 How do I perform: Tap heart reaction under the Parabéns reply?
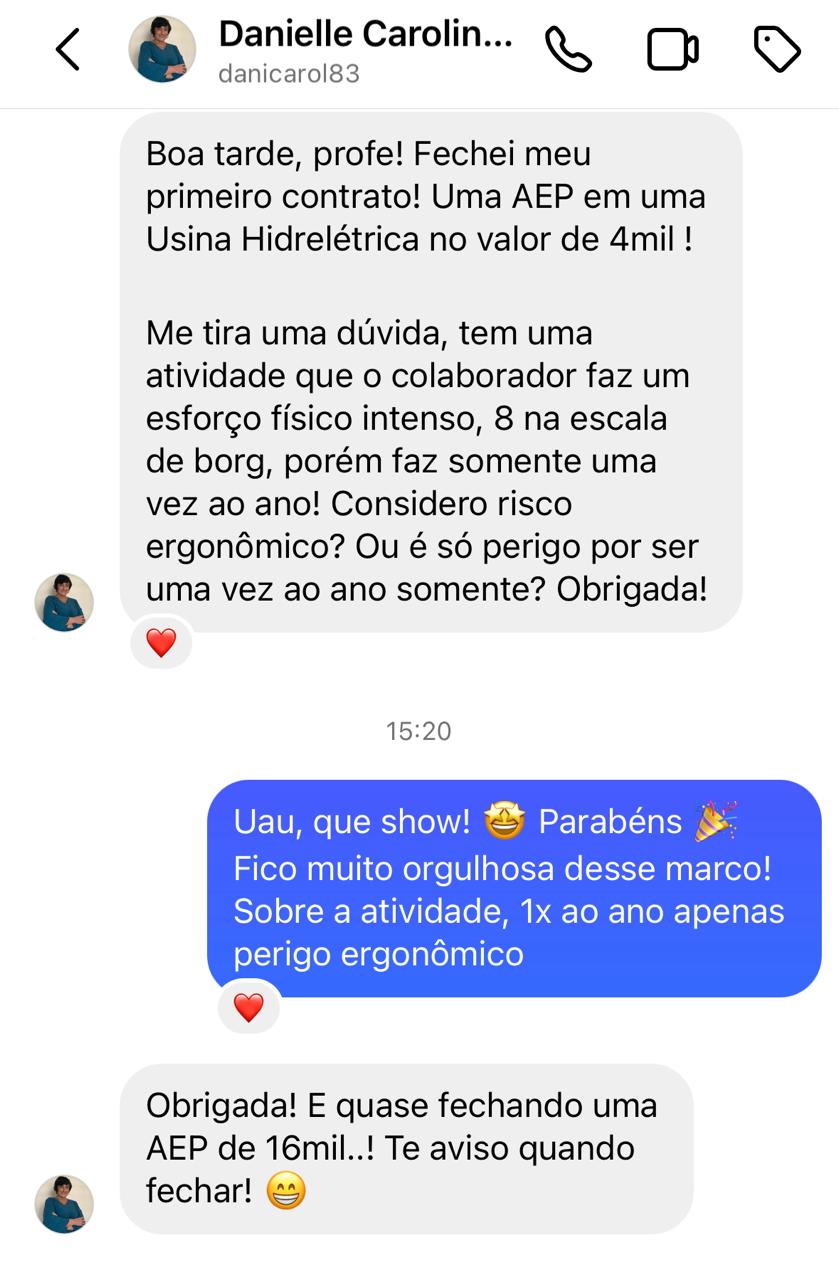pyautogui.click(x=248, y=1007)
